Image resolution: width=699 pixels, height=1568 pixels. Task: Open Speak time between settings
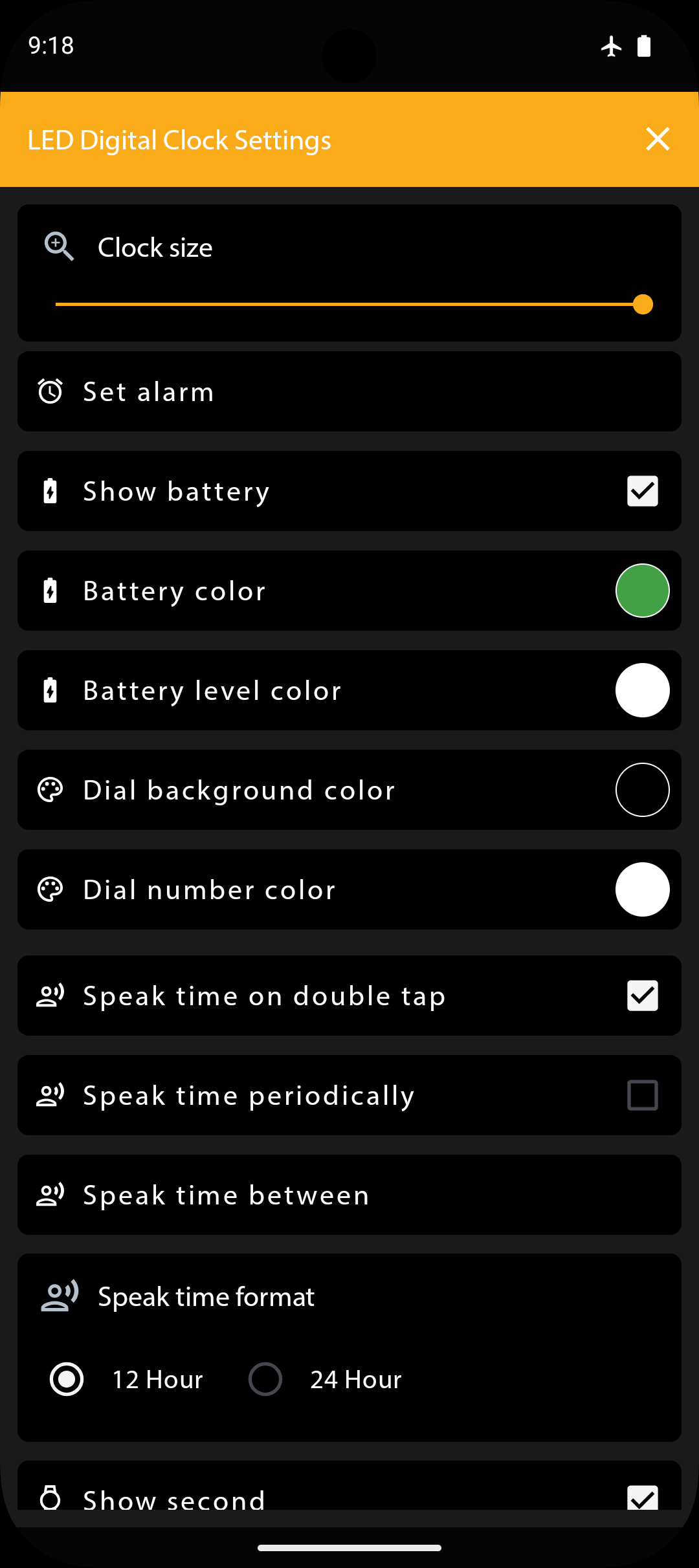point(349,1195)
